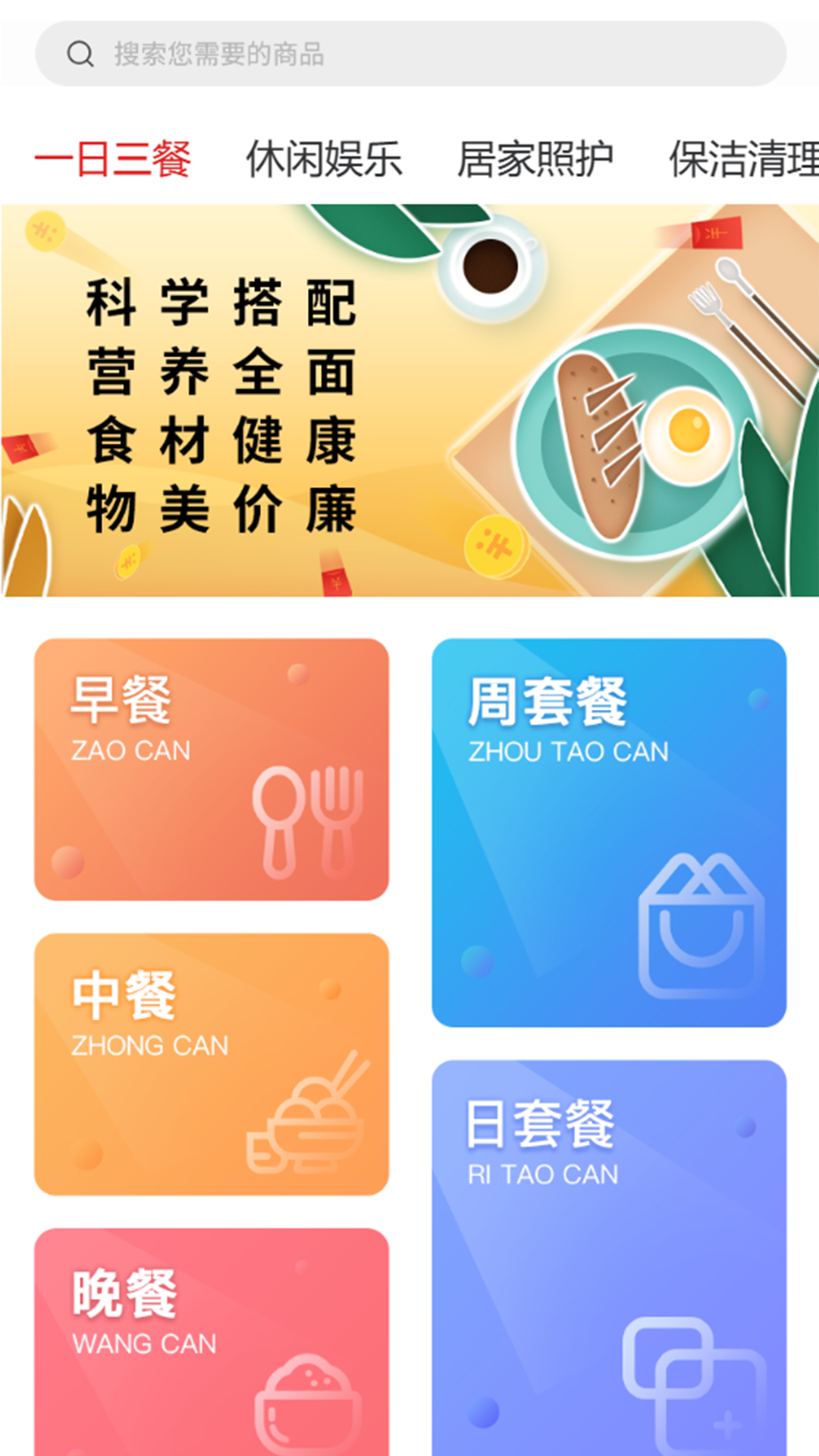Open the 保洁清理 tab
Image resolution: width=819 pixels, height=1456 pixels.
pos(742,159)
